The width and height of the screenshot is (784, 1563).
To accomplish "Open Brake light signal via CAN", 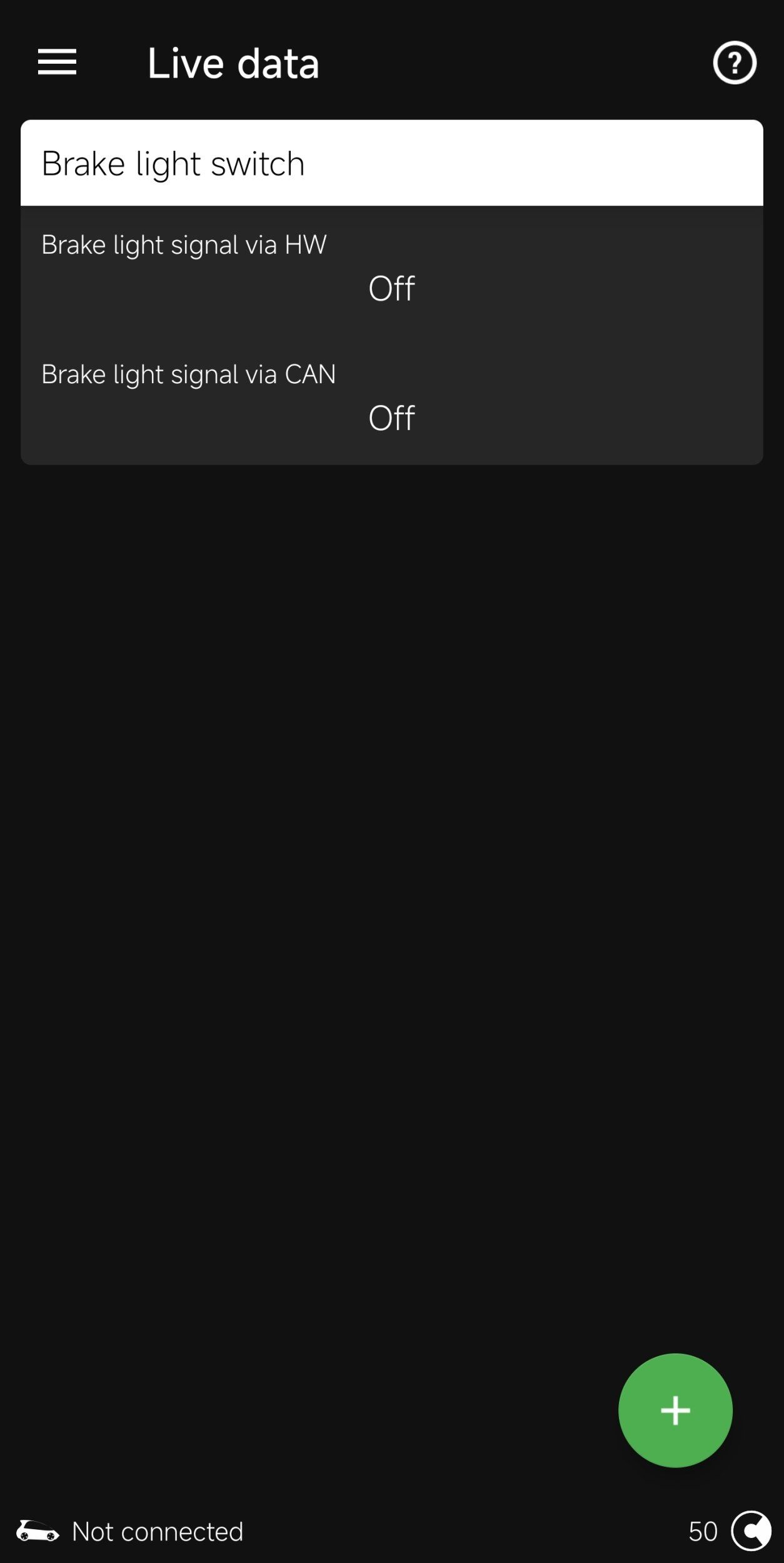I will (x=391, y=397).
